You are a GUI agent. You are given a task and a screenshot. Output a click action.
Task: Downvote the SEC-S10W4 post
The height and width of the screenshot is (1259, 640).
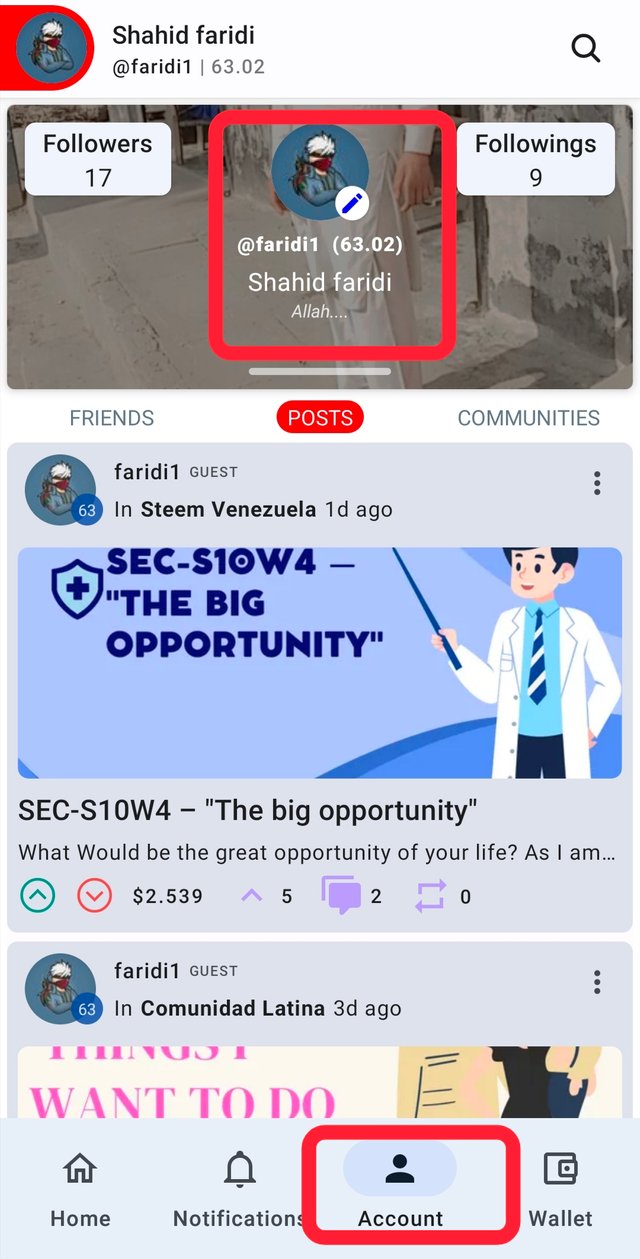pos(94,896)
